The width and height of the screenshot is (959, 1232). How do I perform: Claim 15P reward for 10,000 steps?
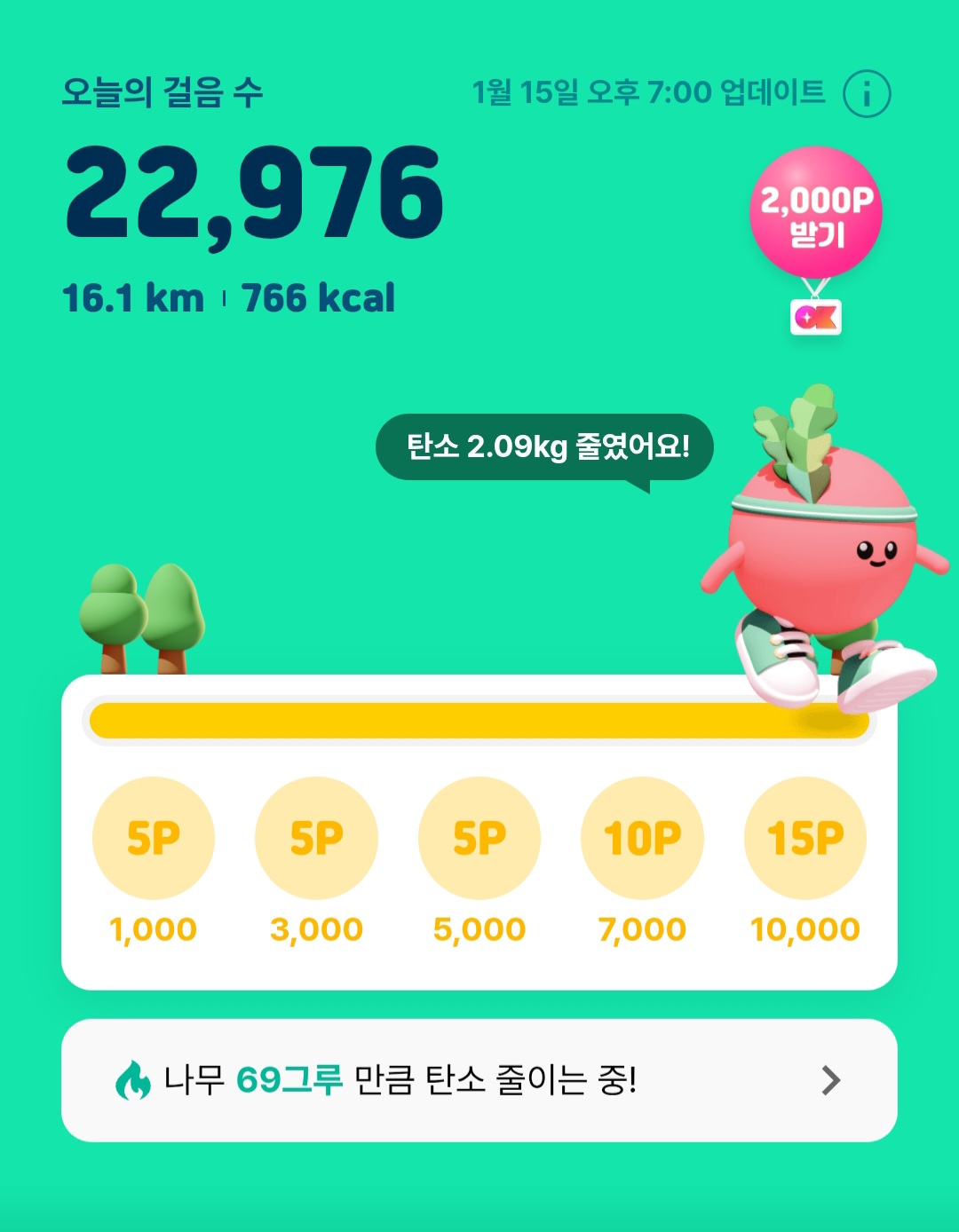(x=805, y=838)
